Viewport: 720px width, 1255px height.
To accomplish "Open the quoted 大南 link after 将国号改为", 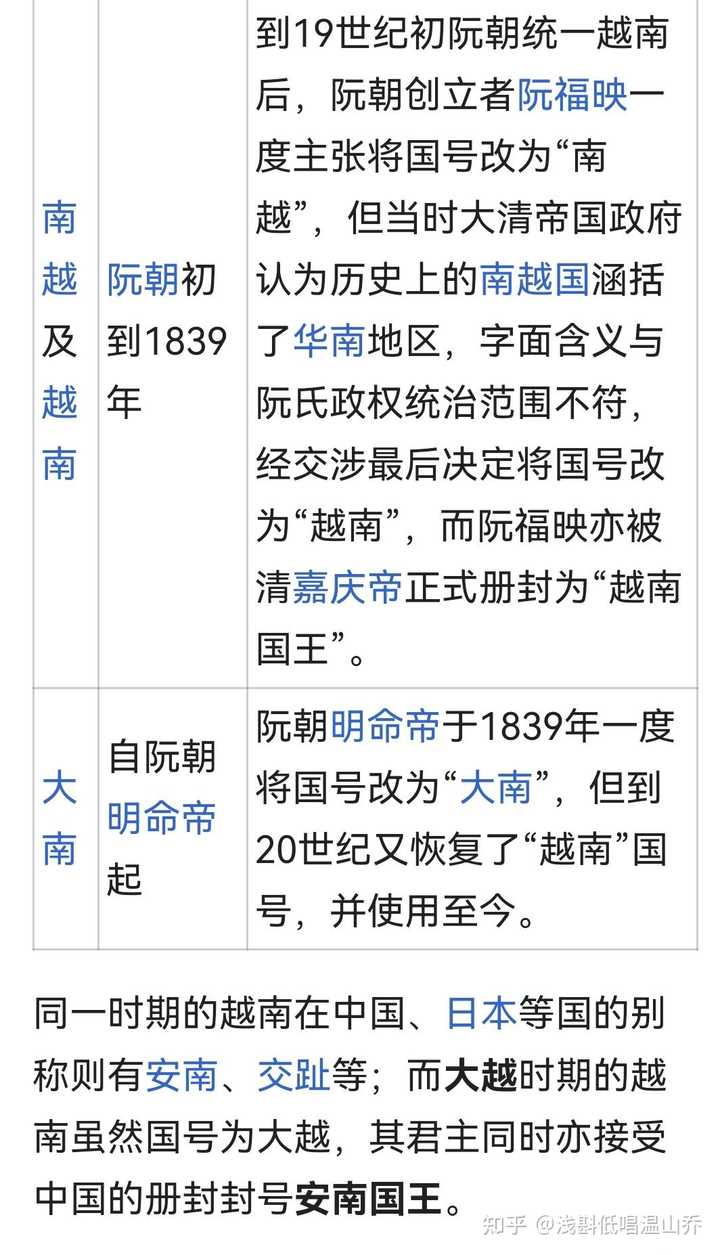I will click(495, 788).
